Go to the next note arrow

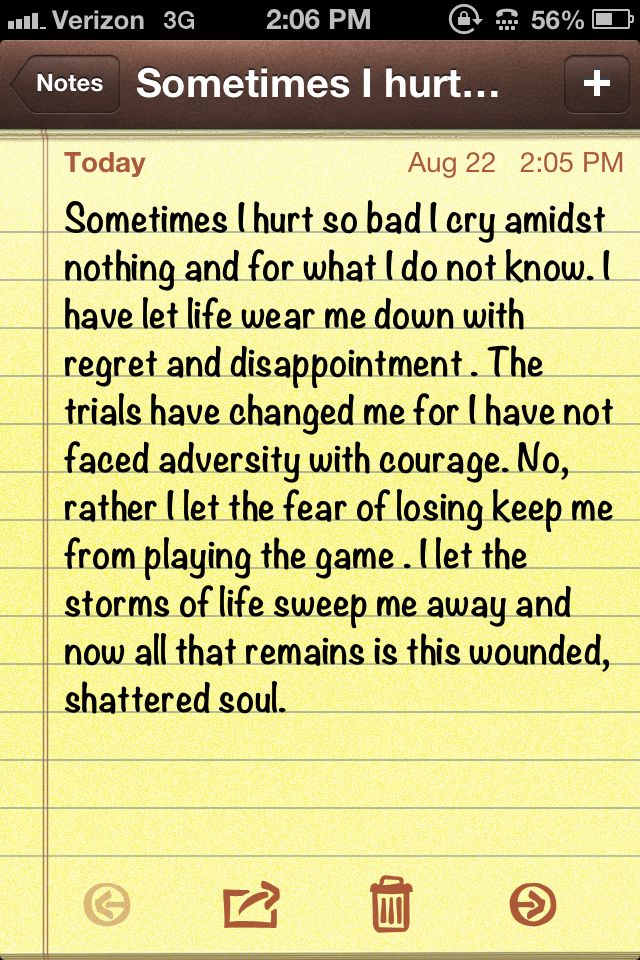coord(532,904)
